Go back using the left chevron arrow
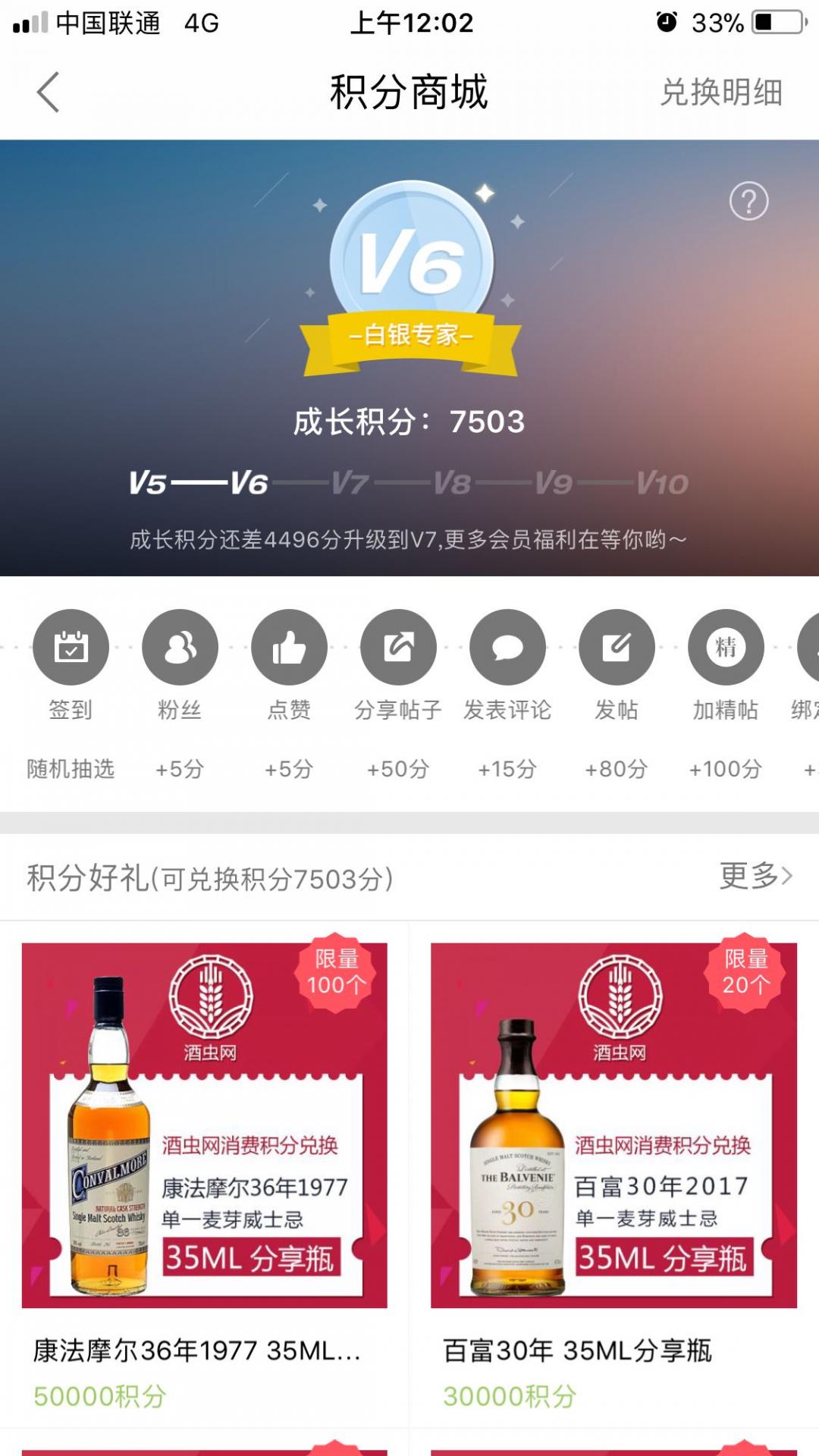The height and width of the screenshot is (1456, 819). (47, 91)
